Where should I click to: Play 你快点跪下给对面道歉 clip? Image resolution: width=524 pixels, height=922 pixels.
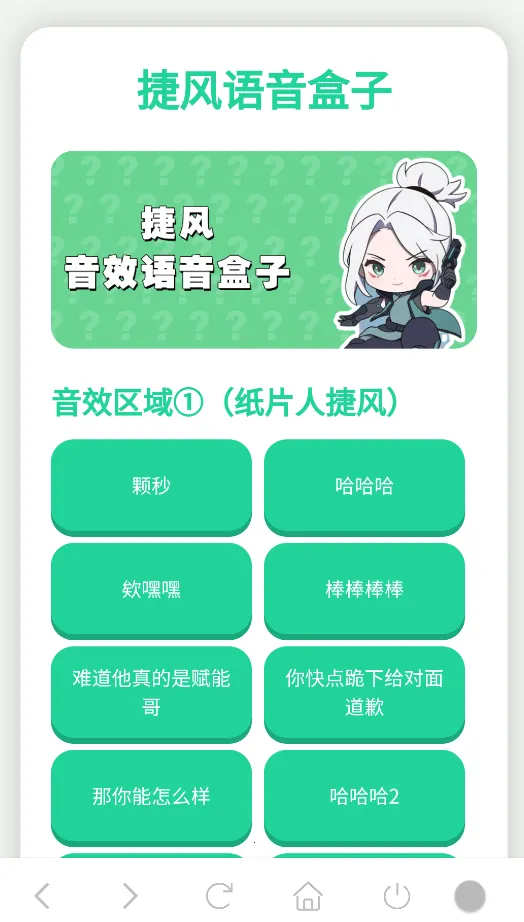[x=364, y=693]
